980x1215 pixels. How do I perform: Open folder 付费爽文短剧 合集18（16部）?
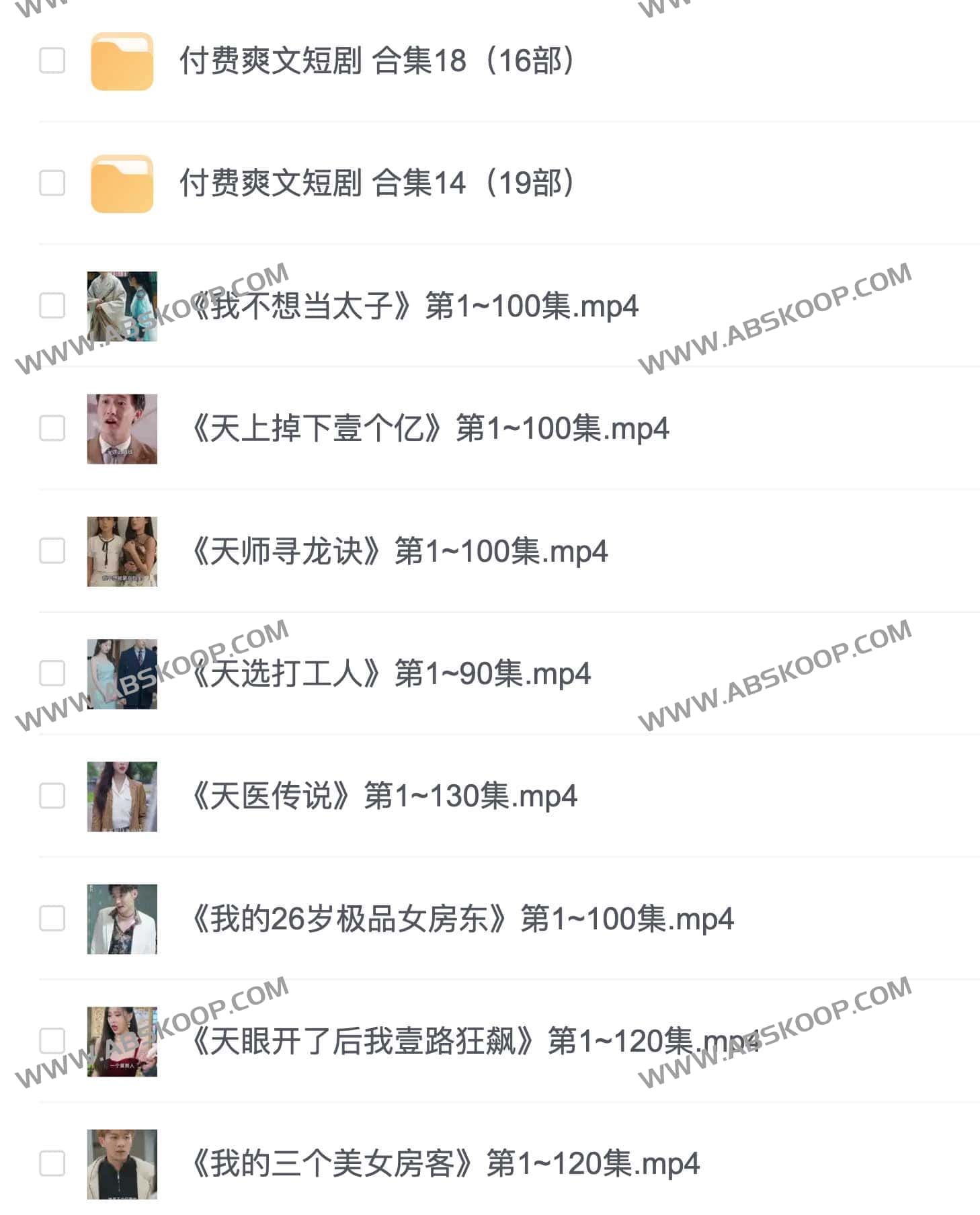(376, 61)
